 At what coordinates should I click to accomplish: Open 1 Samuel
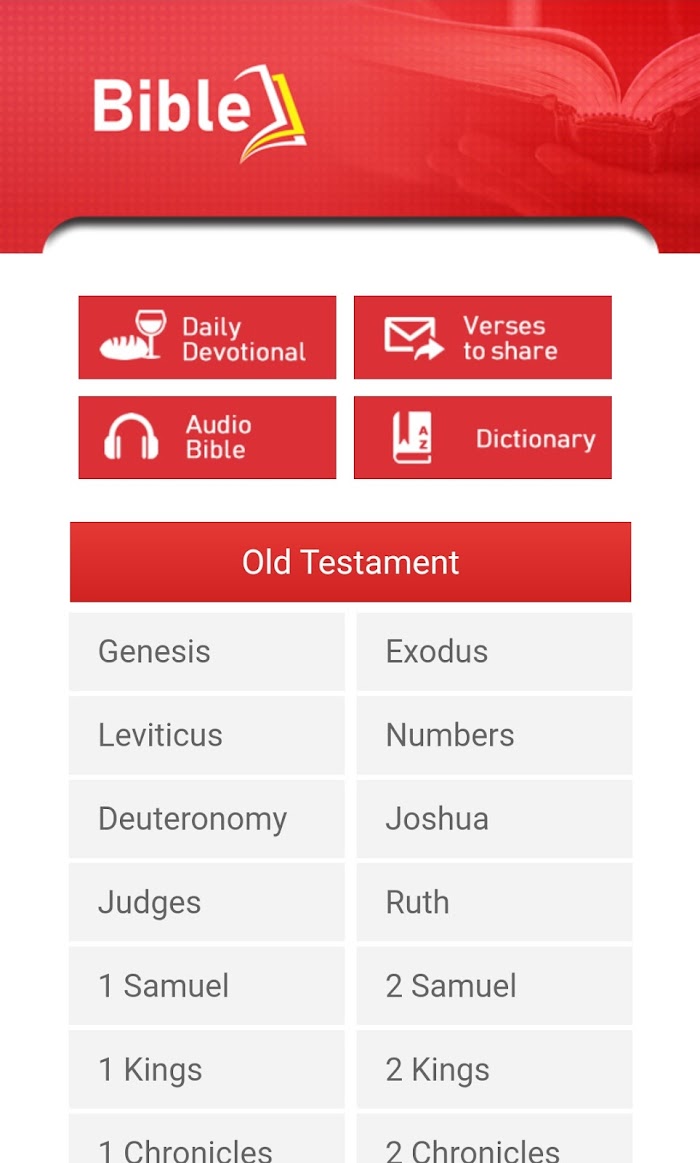pos(207,986)
